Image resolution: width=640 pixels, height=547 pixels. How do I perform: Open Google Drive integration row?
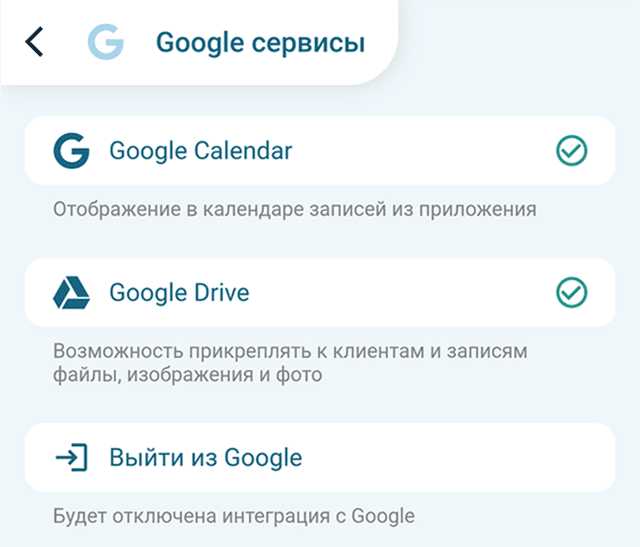click(x=318, y=293)
